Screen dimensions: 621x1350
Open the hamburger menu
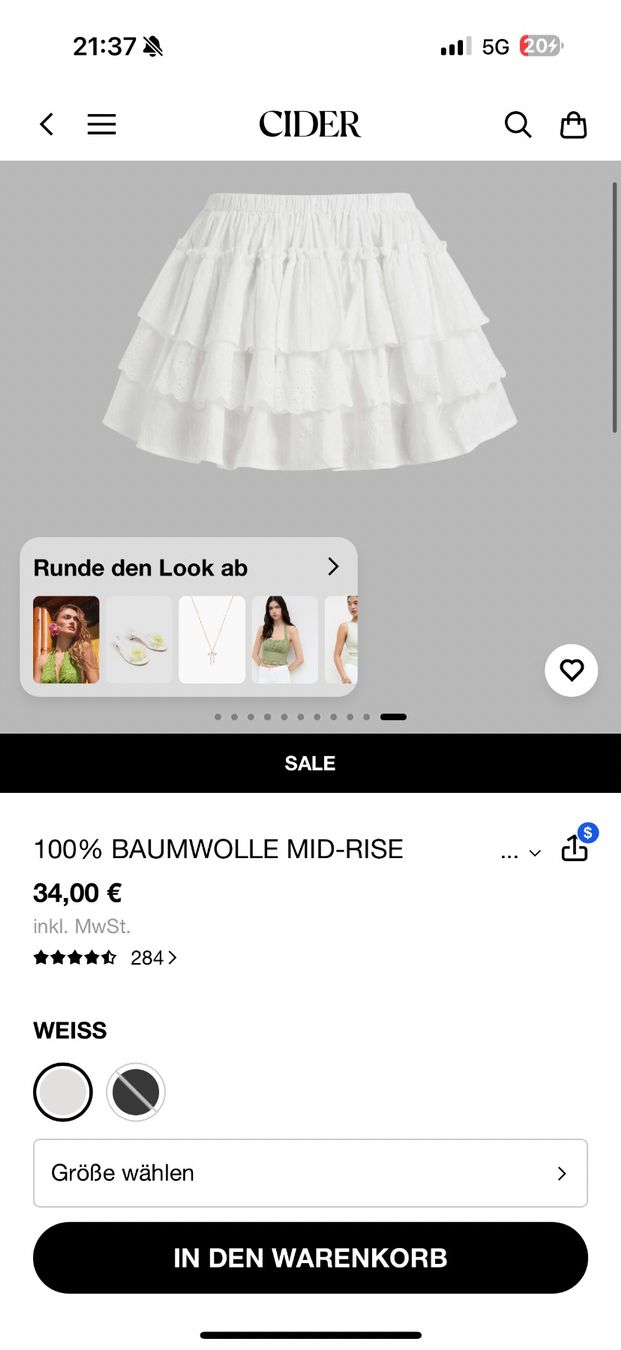(101, 124)
